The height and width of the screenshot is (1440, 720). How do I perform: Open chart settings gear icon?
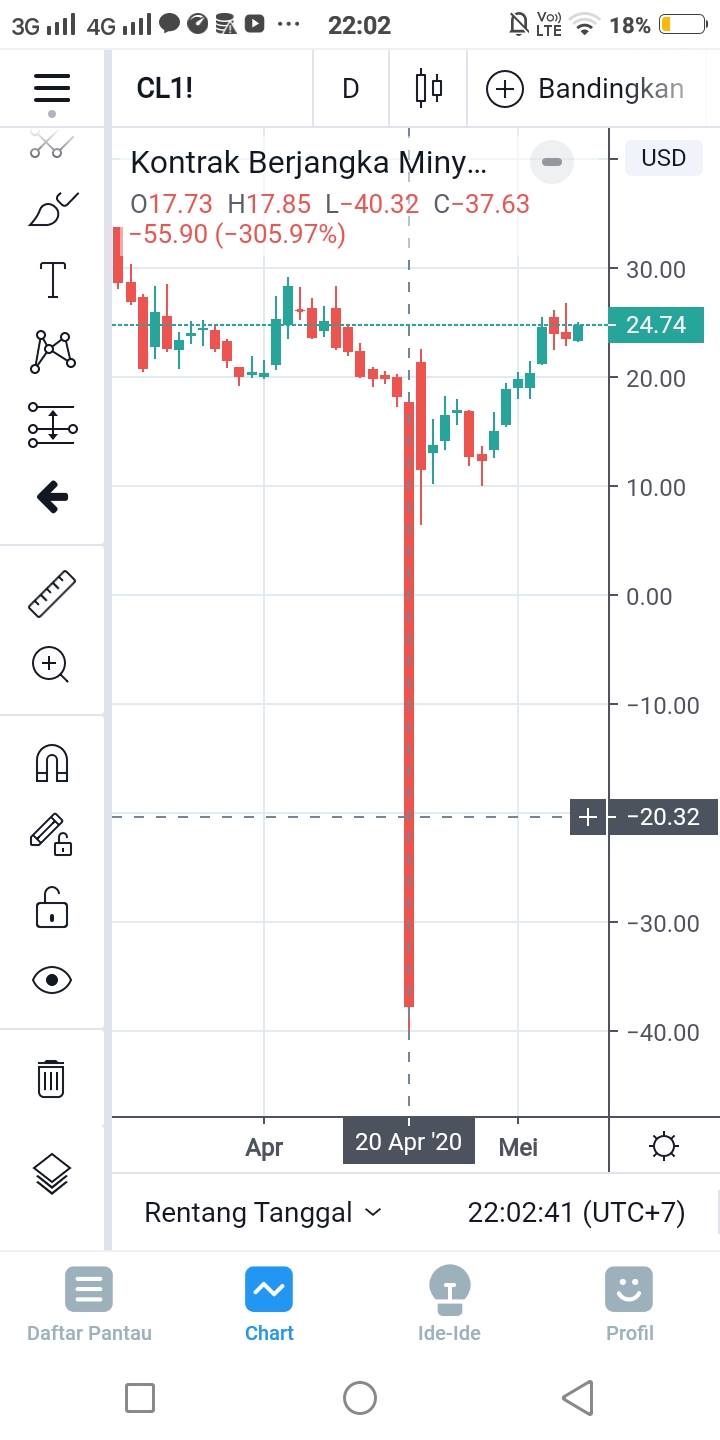[x=664, y=1145]
